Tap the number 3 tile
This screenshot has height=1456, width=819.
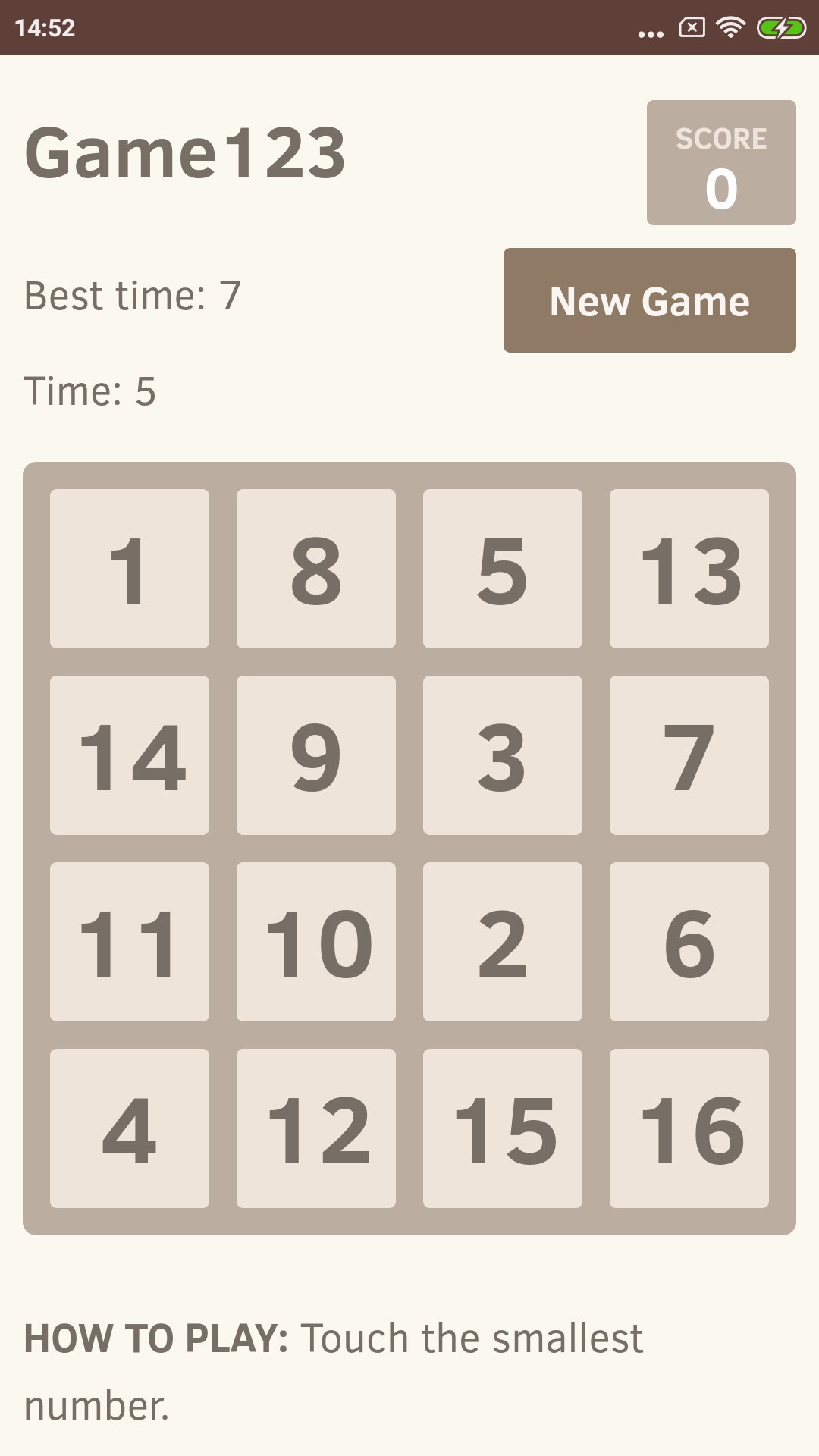pyautogui.click(x=503, y=755)
